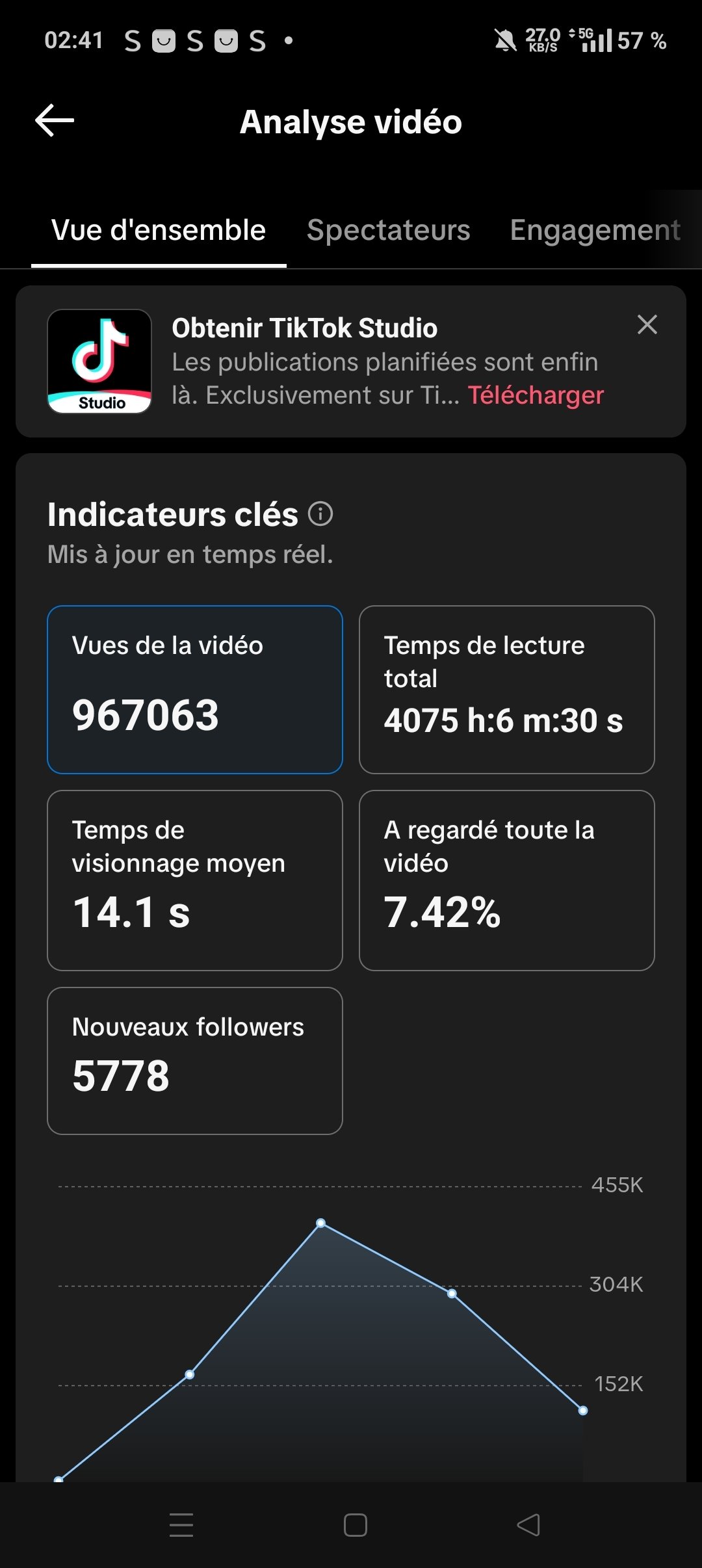The image size is (702, 1568).
Task: Go to the home screen
Action: click(355, 1525)
